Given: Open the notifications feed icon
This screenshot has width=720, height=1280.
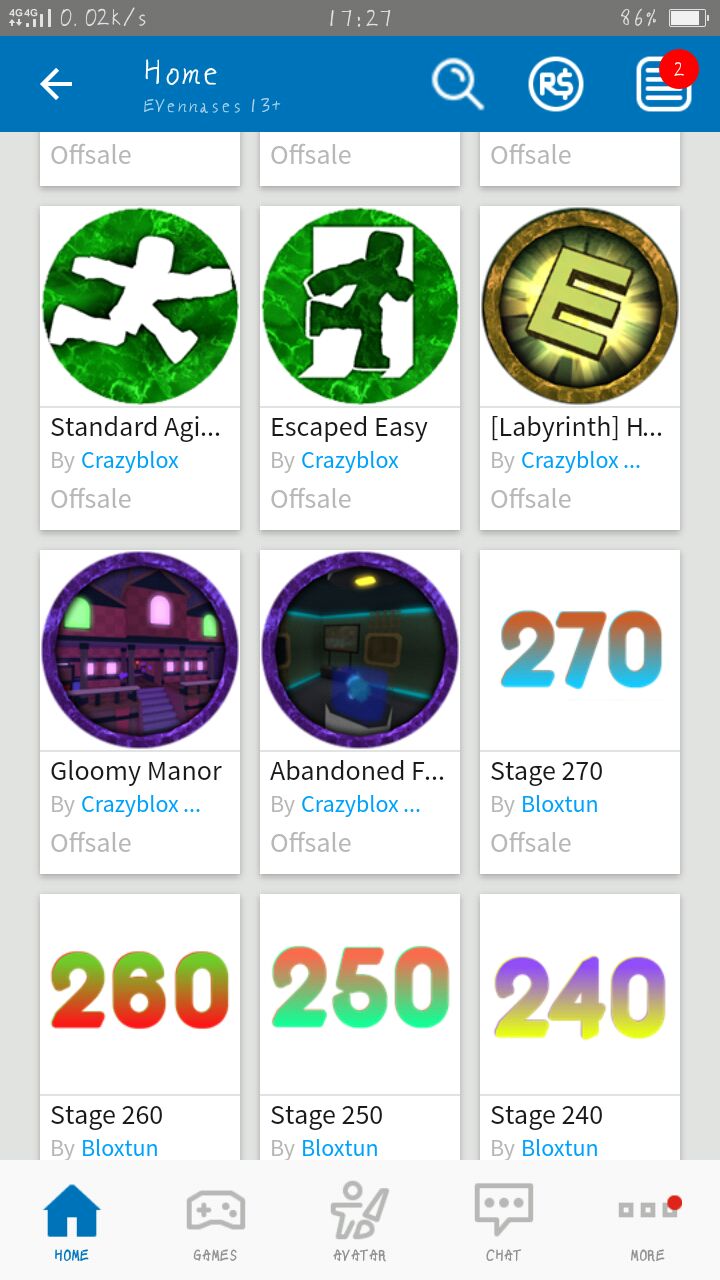Looking at the screenshot, I should 663,84.
